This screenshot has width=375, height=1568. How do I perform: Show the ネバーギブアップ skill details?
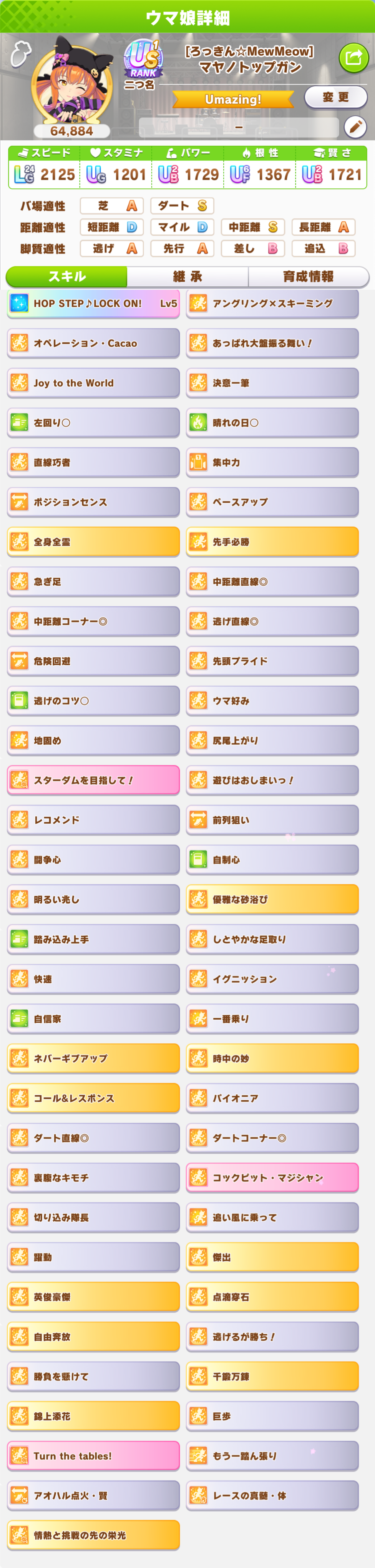93,1058
